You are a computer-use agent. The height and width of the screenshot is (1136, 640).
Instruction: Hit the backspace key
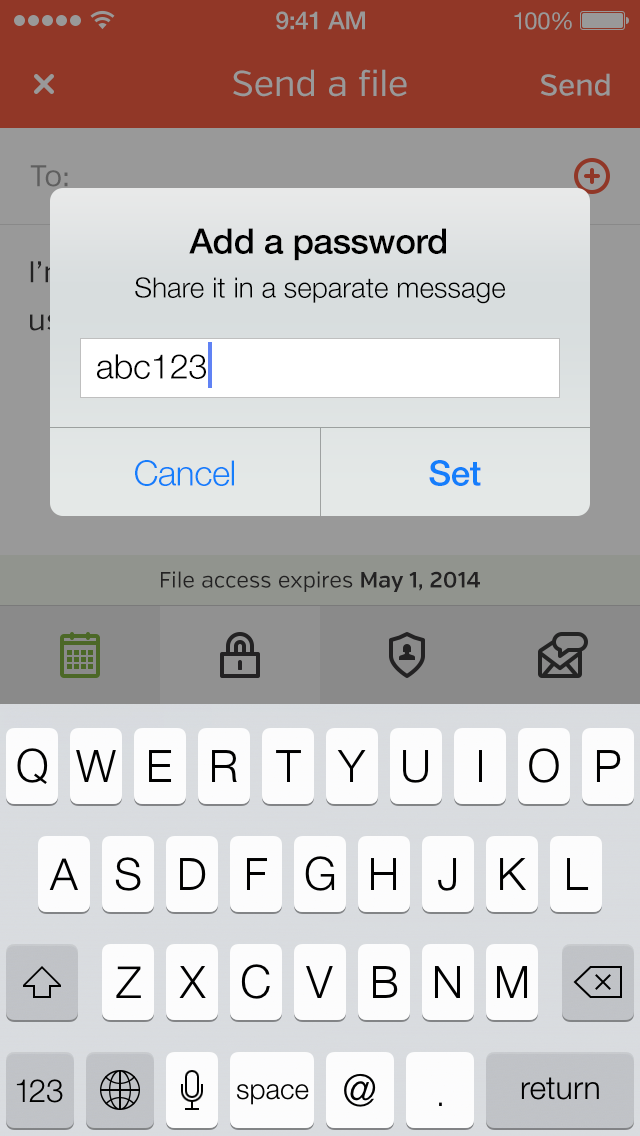pyautogui.click(x=597, y=983)
